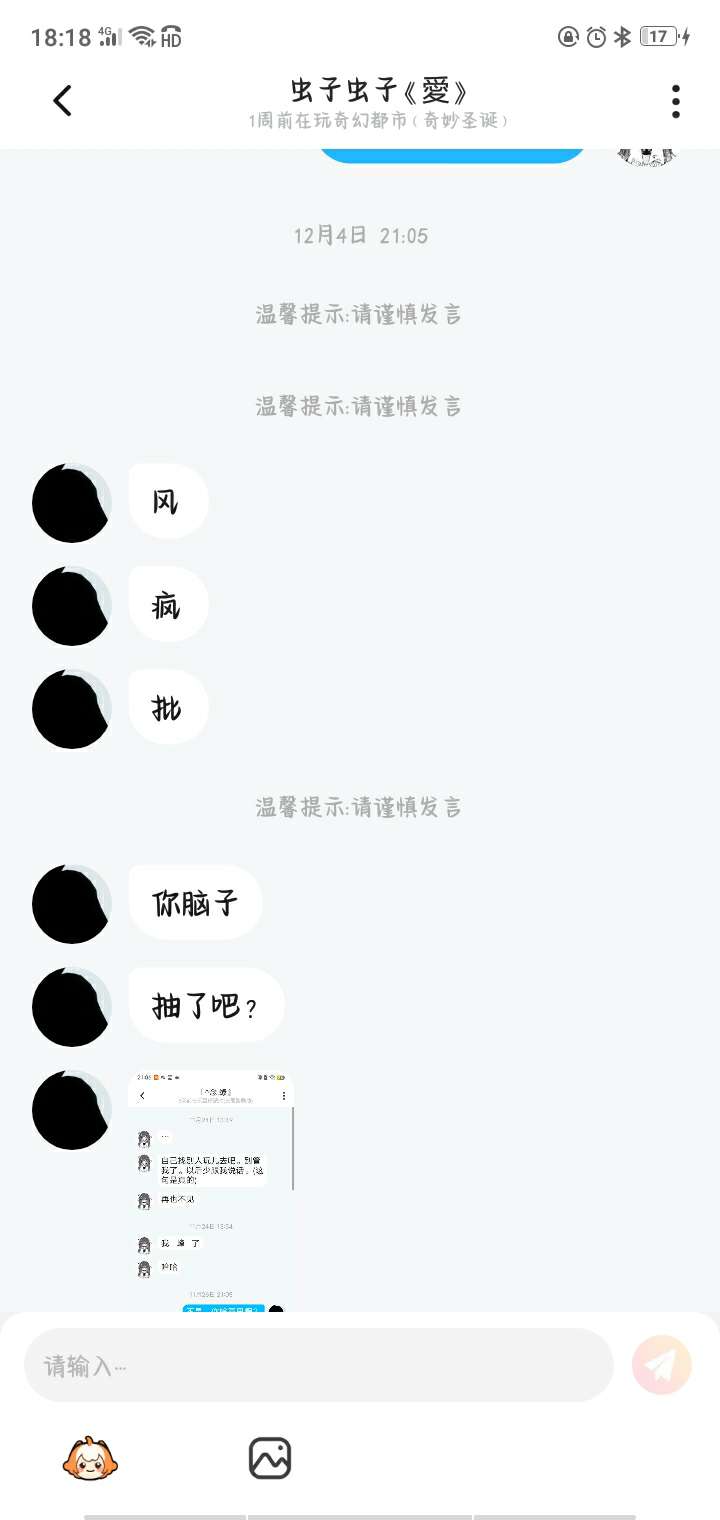Go back from the chat
The image size is (720, 1520).
pos(62,100)
